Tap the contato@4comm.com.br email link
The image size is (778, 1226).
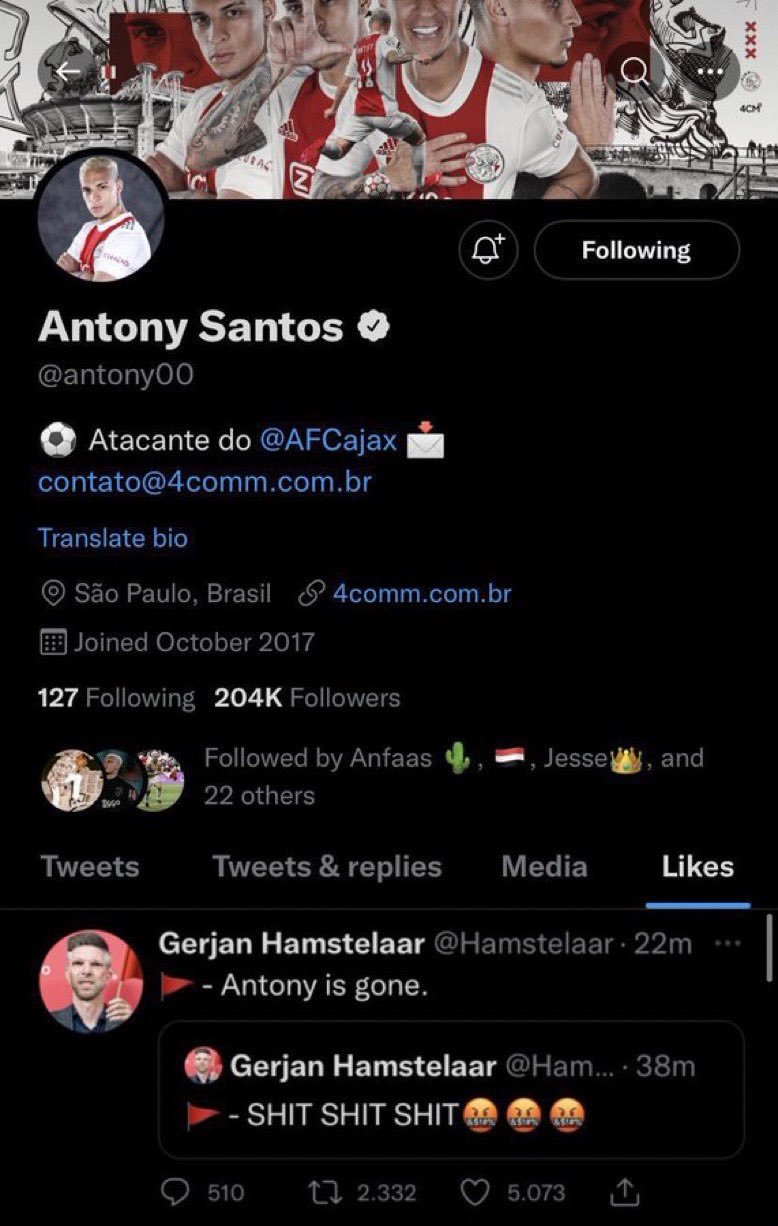click(x=204, y=482)
